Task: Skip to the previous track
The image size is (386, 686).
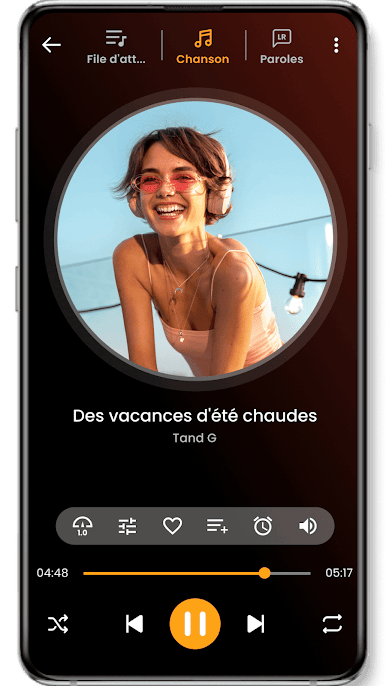Action: (x=134, y=624)
